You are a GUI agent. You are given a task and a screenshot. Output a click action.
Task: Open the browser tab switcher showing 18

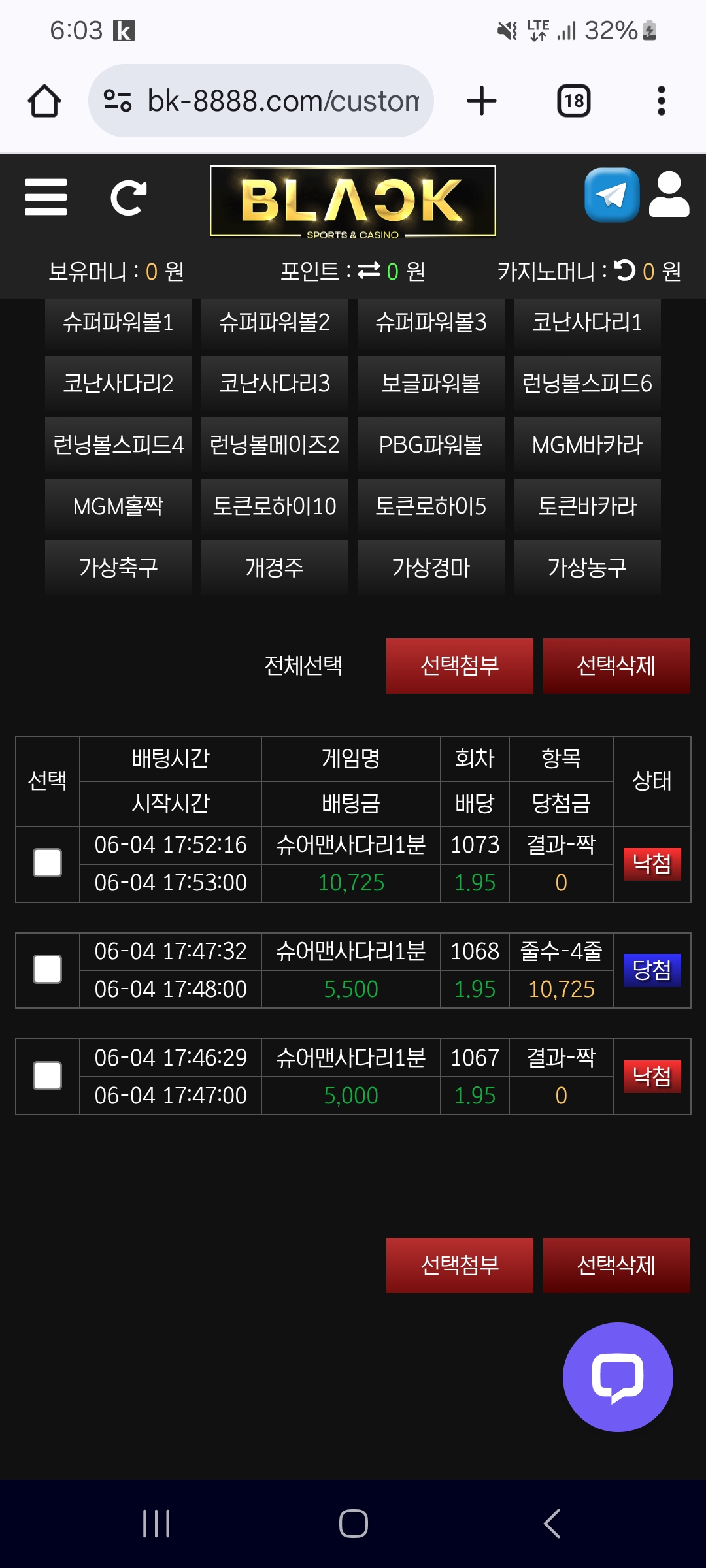tap(574, 101)
